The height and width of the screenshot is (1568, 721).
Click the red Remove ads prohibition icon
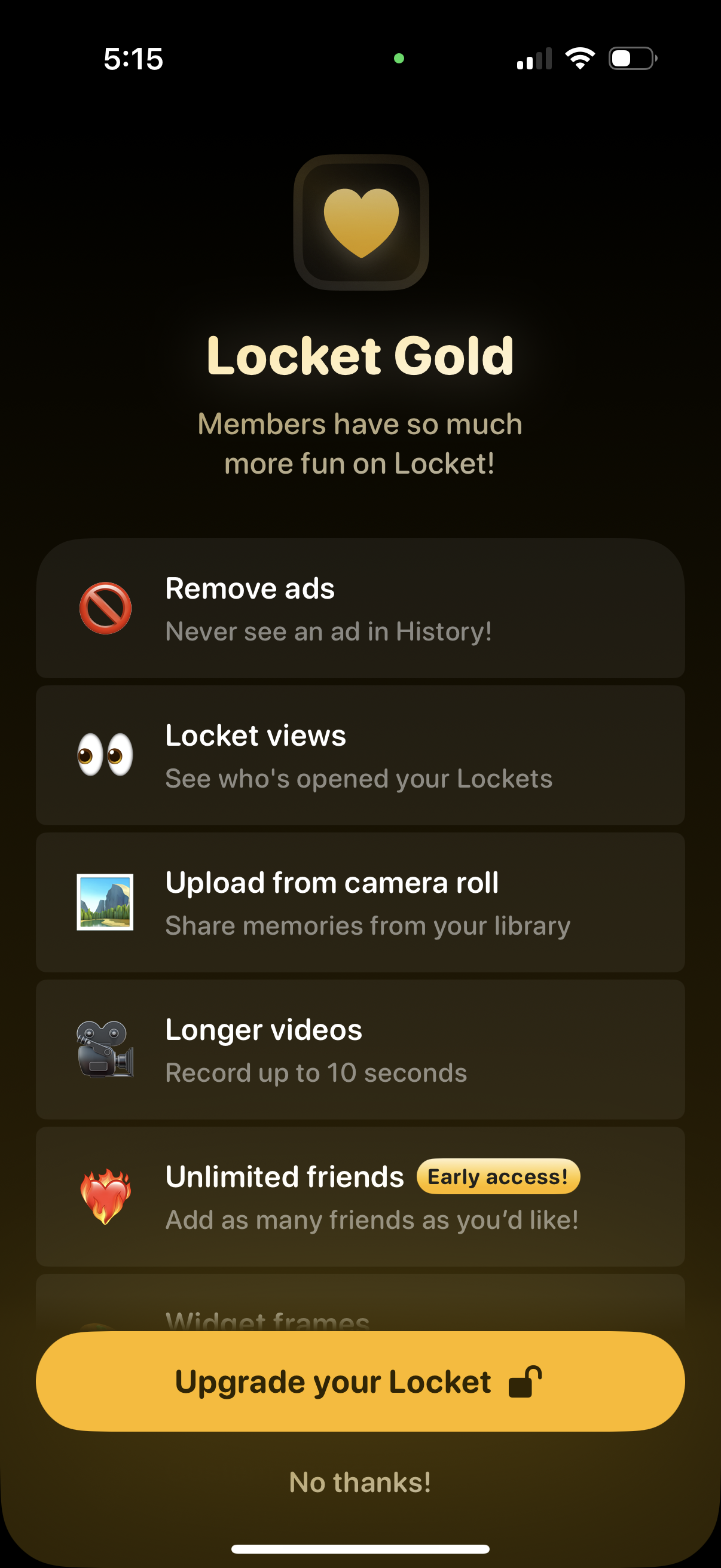pos(105,609)
